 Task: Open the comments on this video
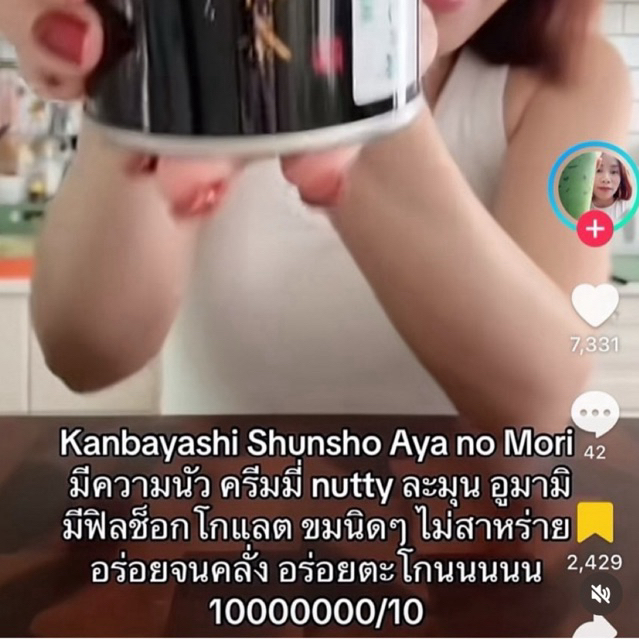tap(595, 413)
